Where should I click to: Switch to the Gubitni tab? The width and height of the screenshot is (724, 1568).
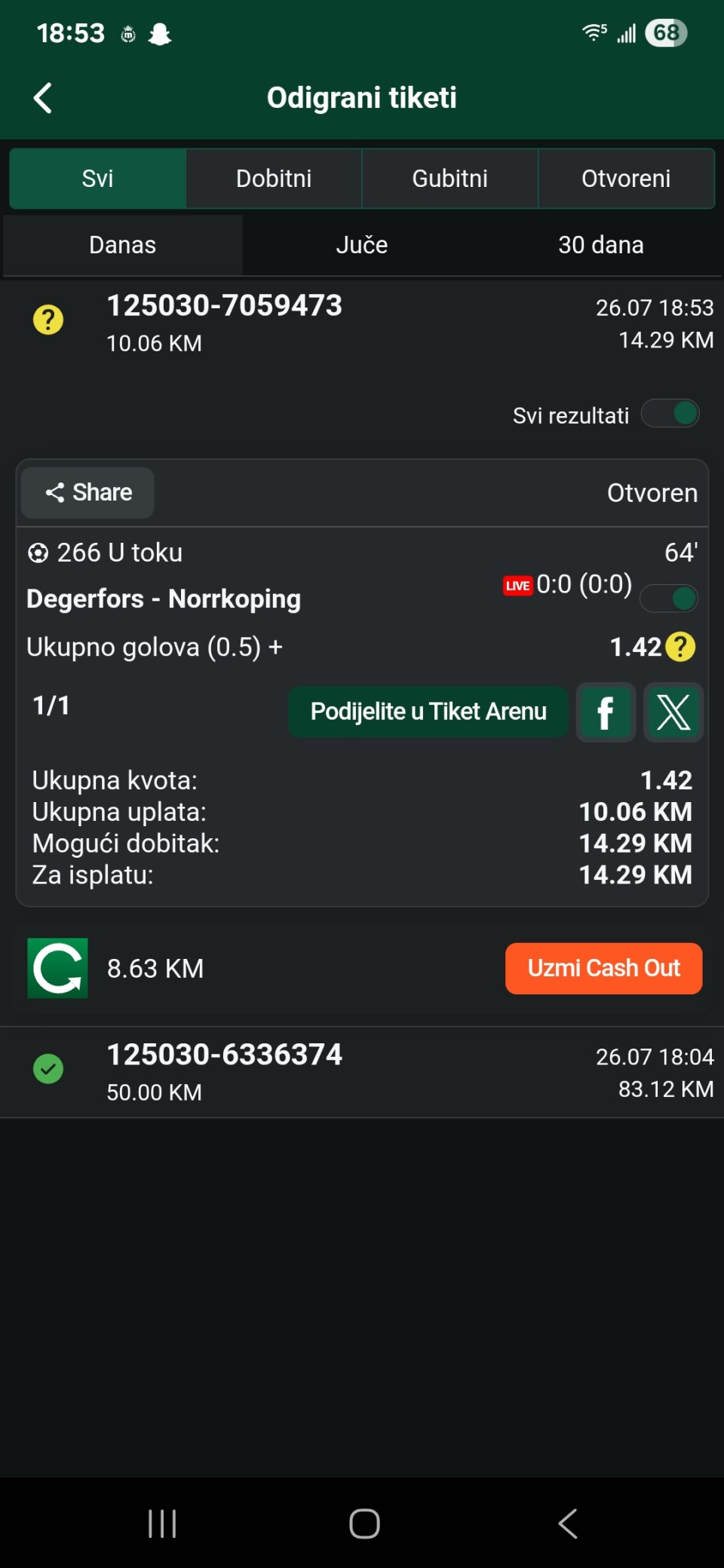450,179
